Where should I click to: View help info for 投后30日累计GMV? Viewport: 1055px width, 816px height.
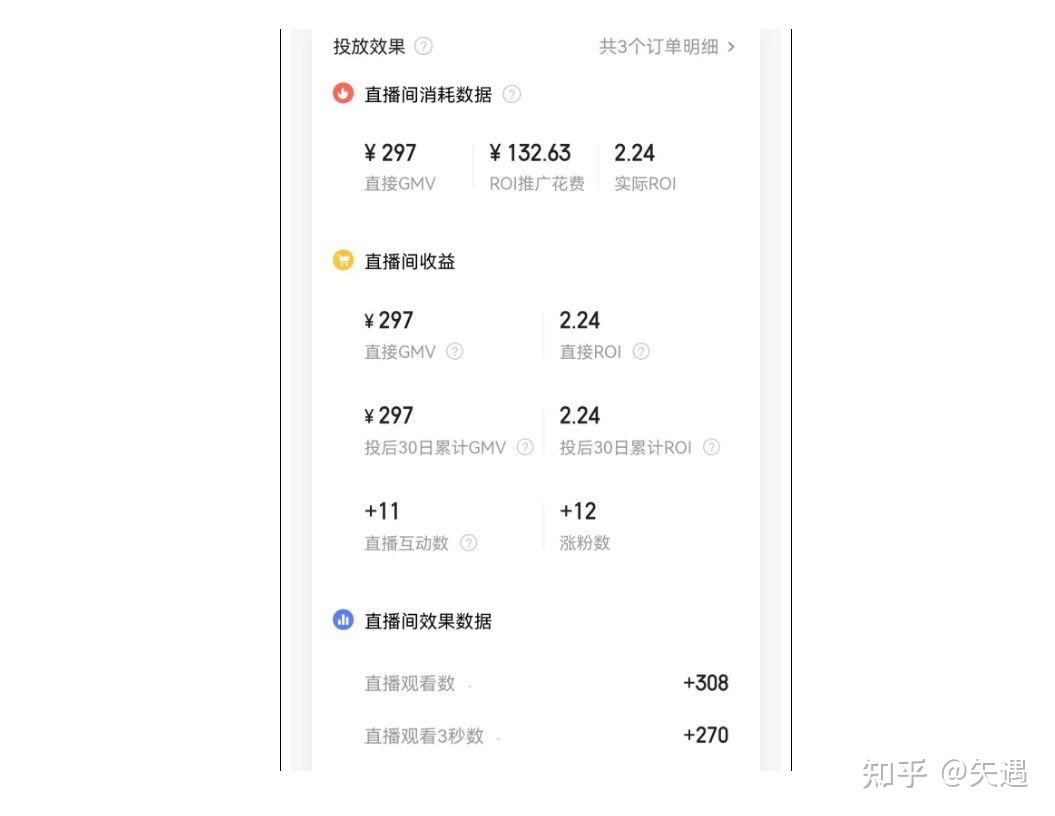(x=525, y=447)
